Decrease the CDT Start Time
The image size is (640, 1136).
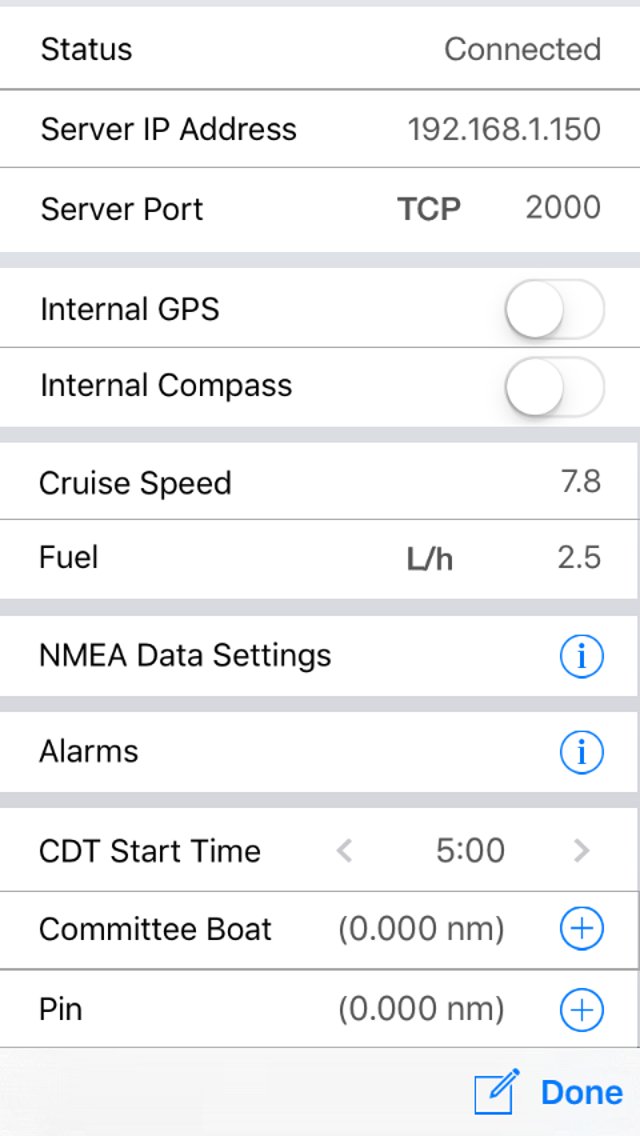point(345,851)
